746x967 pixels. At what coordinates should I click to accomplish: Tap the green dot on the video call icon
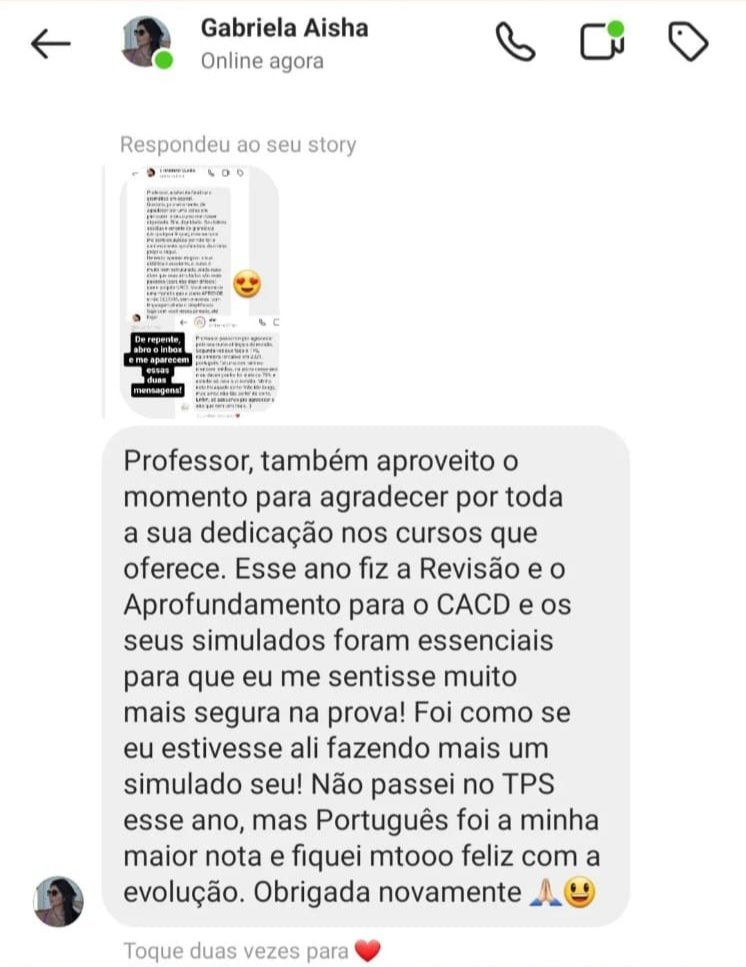pyautogui.click(x=615, y=30)
